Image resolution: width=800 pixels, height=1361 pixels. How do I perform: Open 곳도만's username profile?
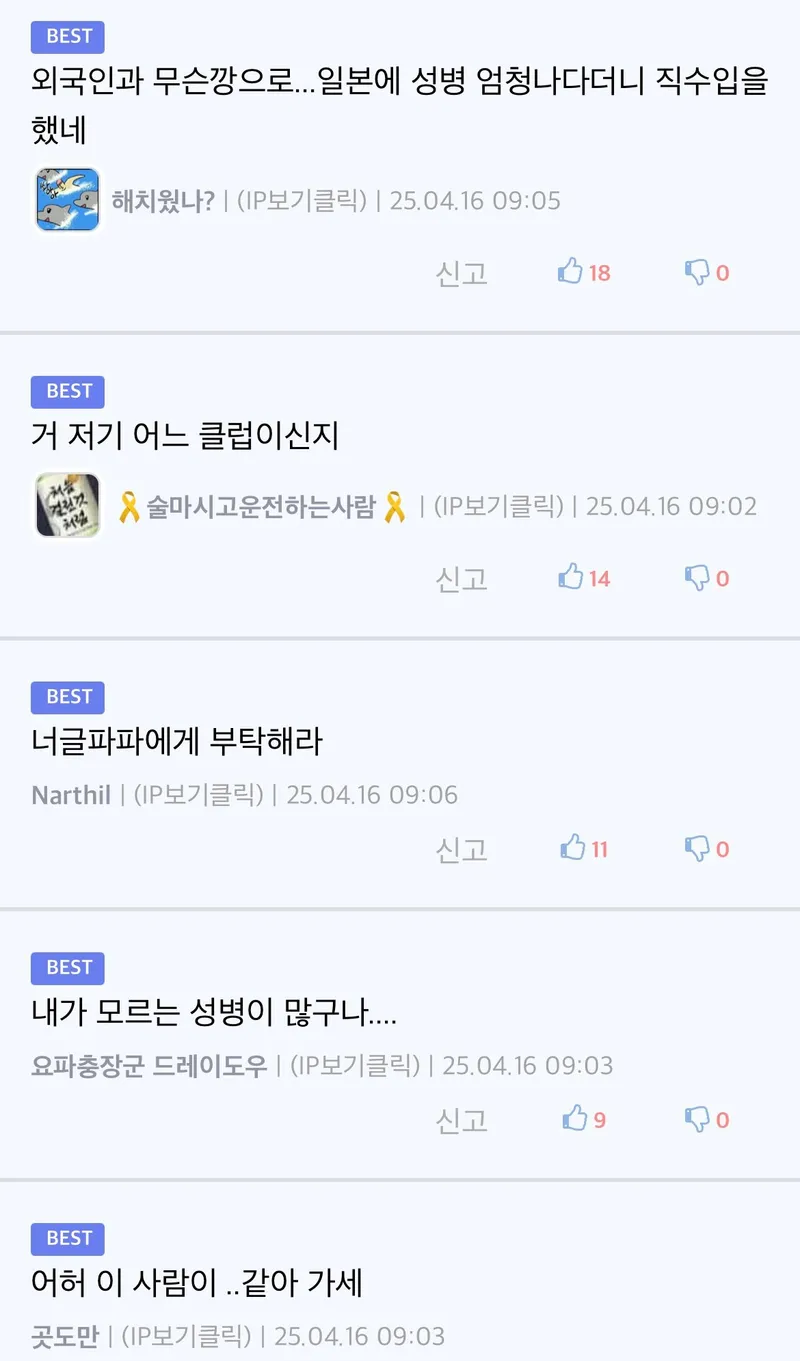65,1336
